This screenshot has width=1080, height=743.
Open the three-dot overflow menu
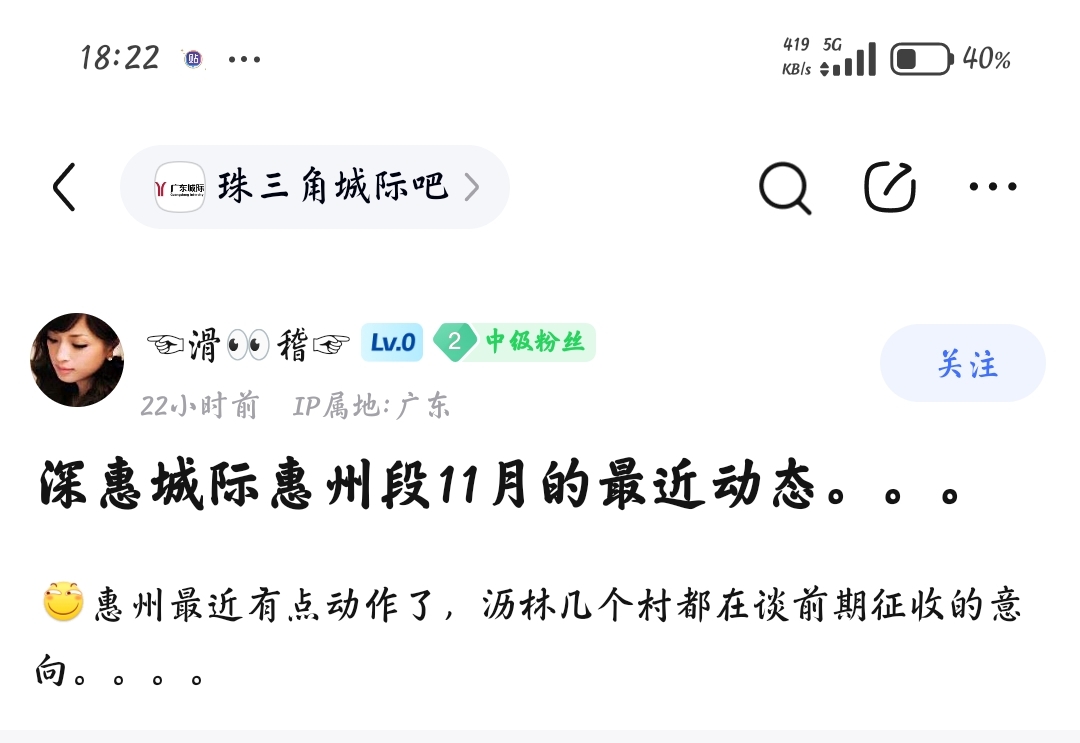click(992, 187)
